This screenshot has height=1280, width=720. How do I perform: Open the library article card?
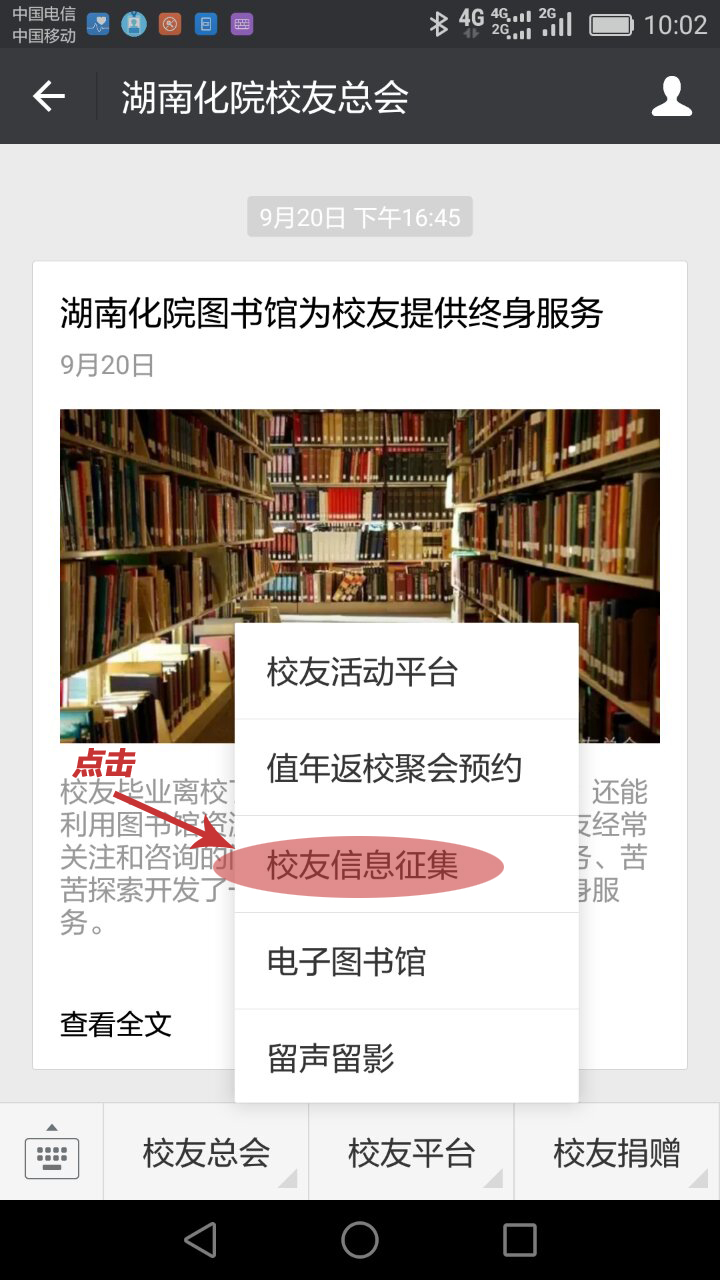click(330, 314)
